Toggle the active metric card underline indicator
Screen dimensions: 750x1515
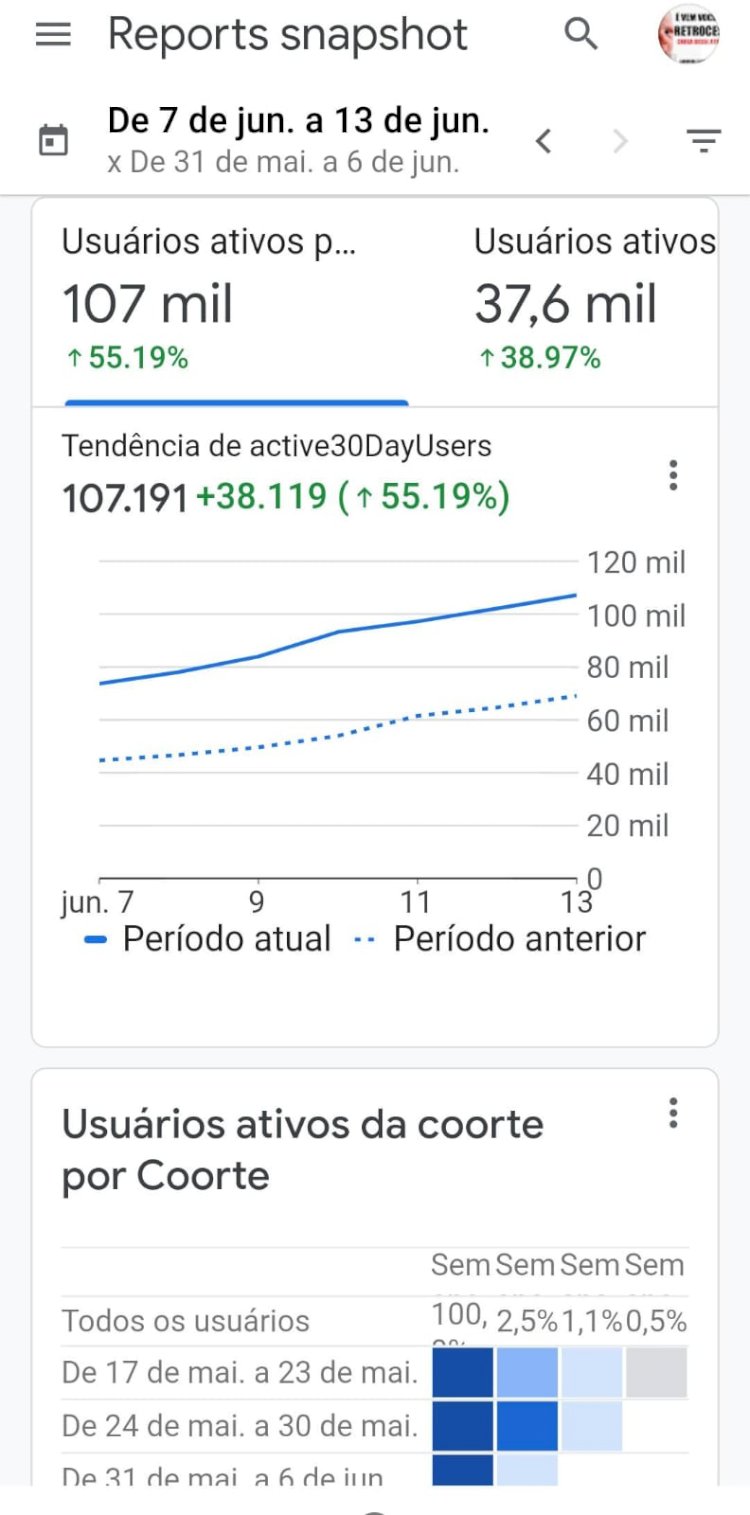tap(235, 401)
